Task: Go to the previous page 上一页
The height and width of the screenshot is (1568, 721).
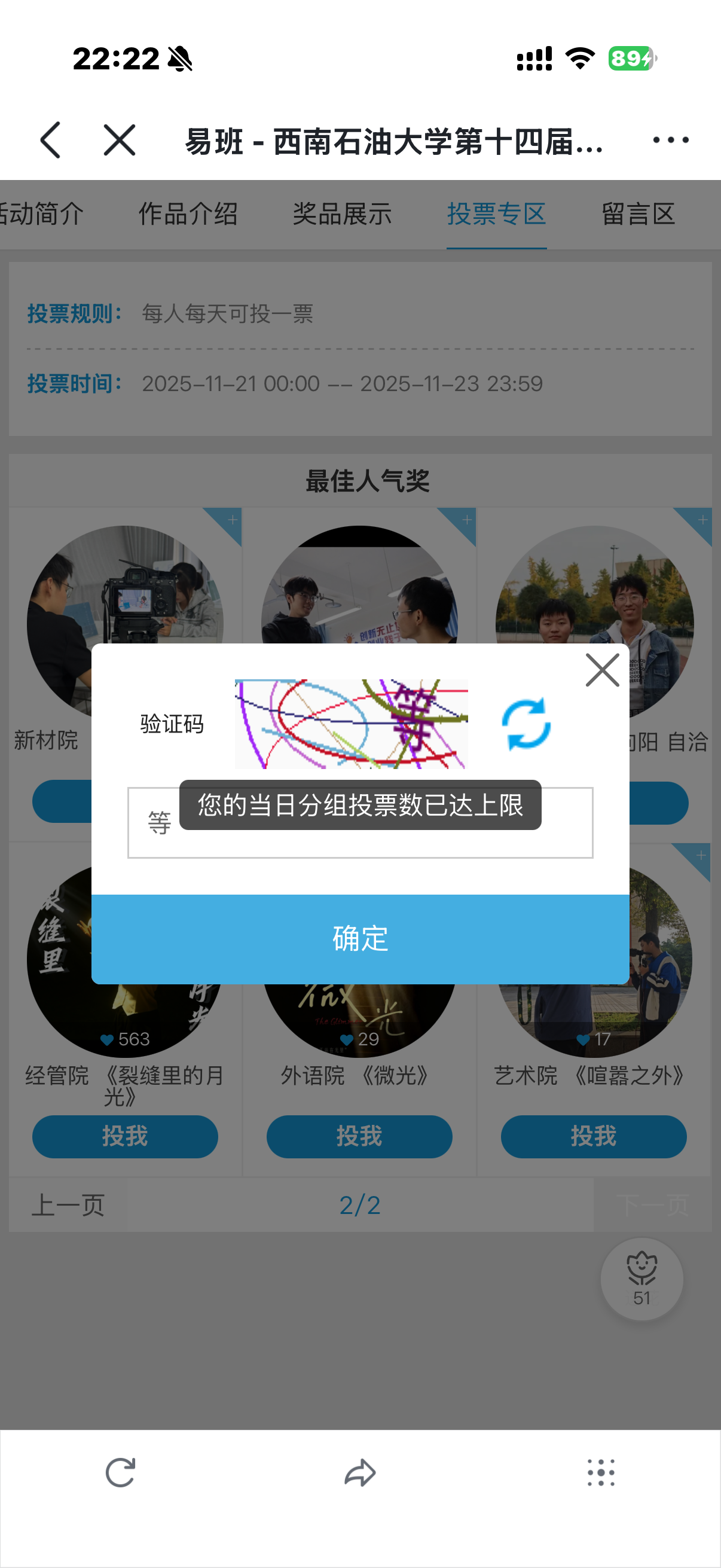Action: tap(68, 1205)
